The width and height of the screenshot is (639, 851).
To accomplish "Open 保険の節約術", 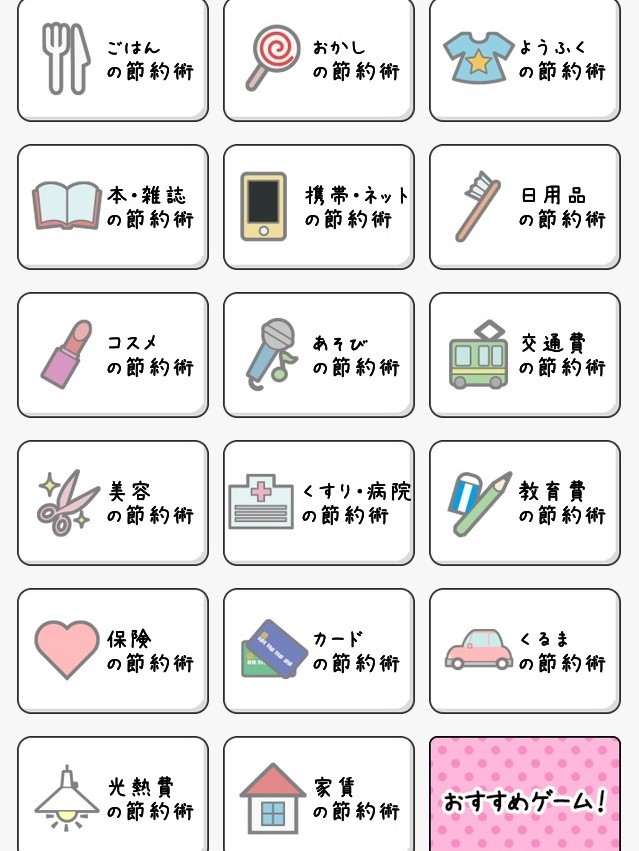I will 112,651.
